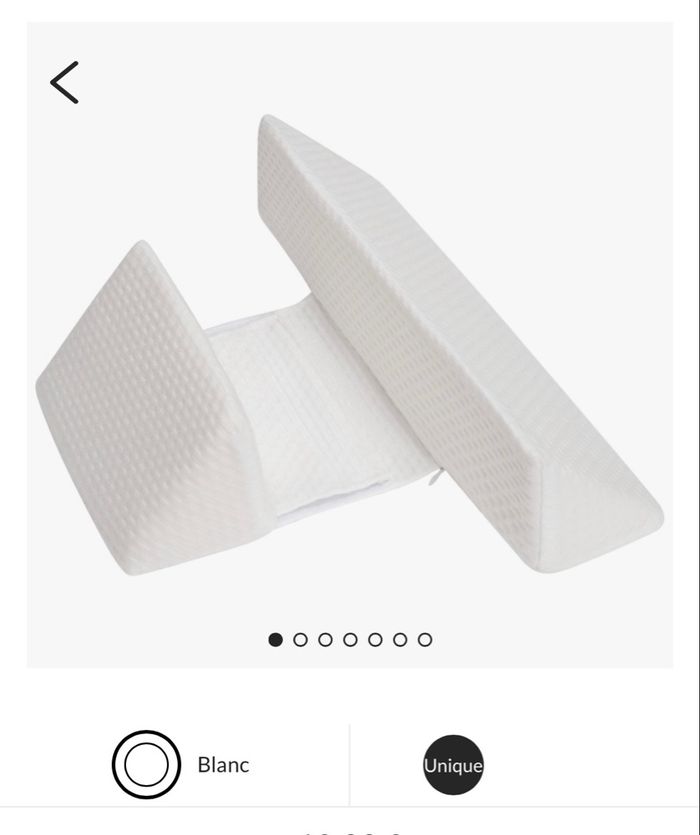Jump to the last image dot
Image resolution: width=700 pixels, height=835 pixels.
(x=425, y=640)
